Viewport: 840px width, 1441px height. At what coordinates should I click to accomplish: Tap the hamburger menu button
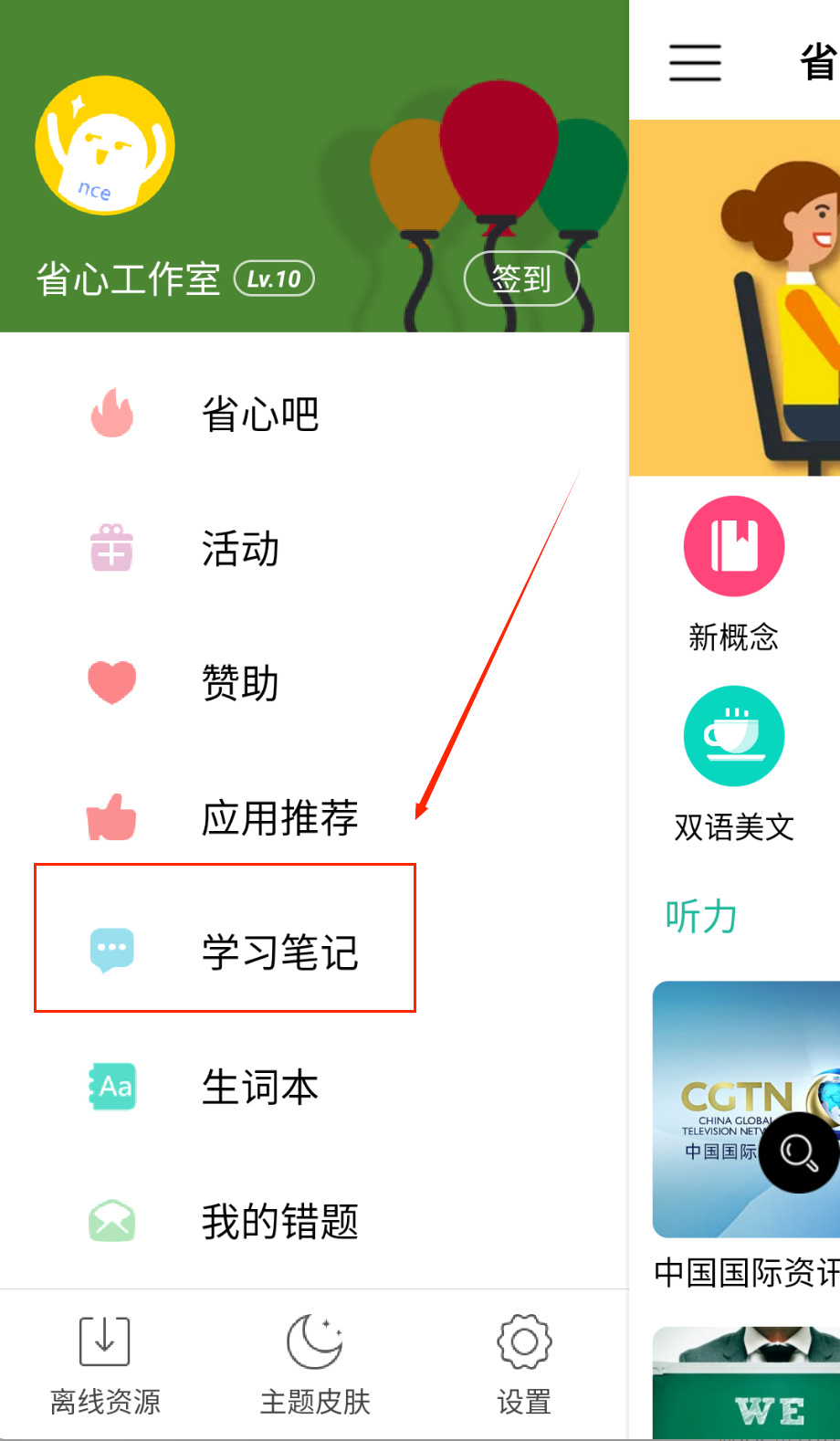pos(695,62)
